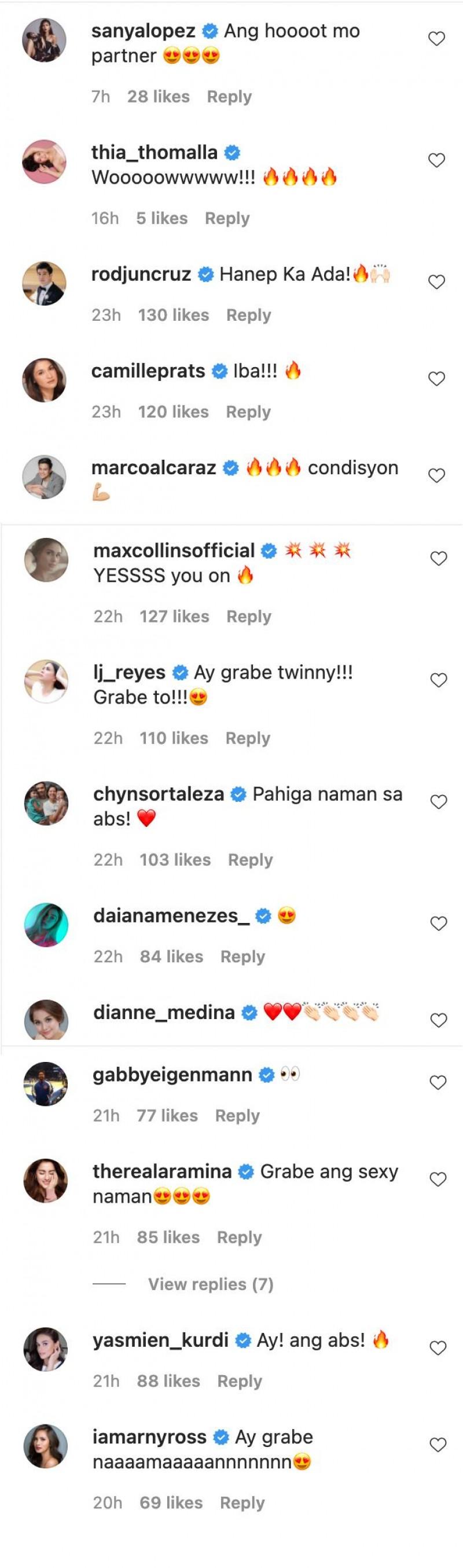Viewport: 463px width, 1568px height.
Task: Reply to chynsortaleza's comment
Action: click(x=250, y=860)
